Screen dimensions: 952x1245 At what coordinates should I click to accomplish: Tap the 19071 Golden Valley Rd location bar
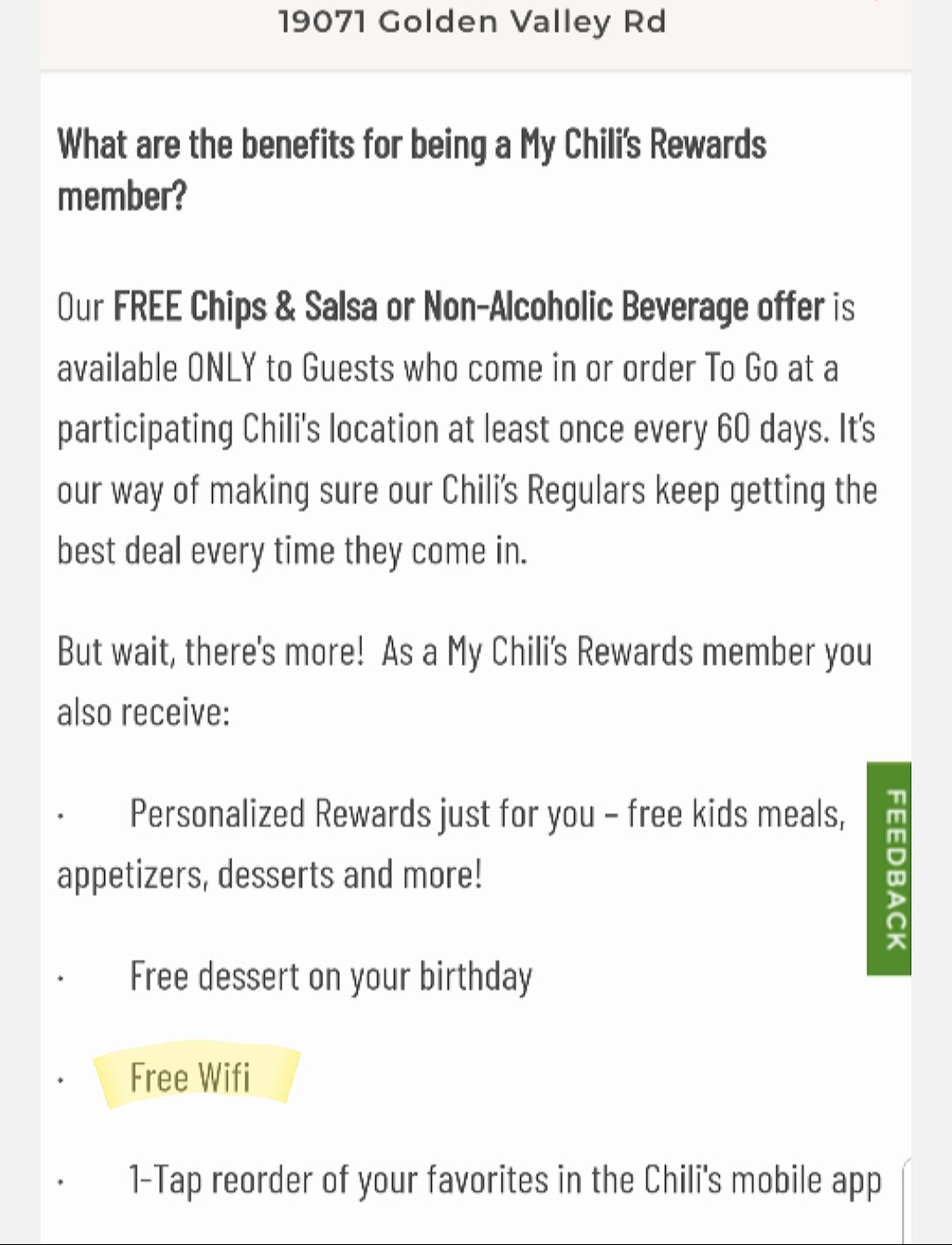click(473, 23)
